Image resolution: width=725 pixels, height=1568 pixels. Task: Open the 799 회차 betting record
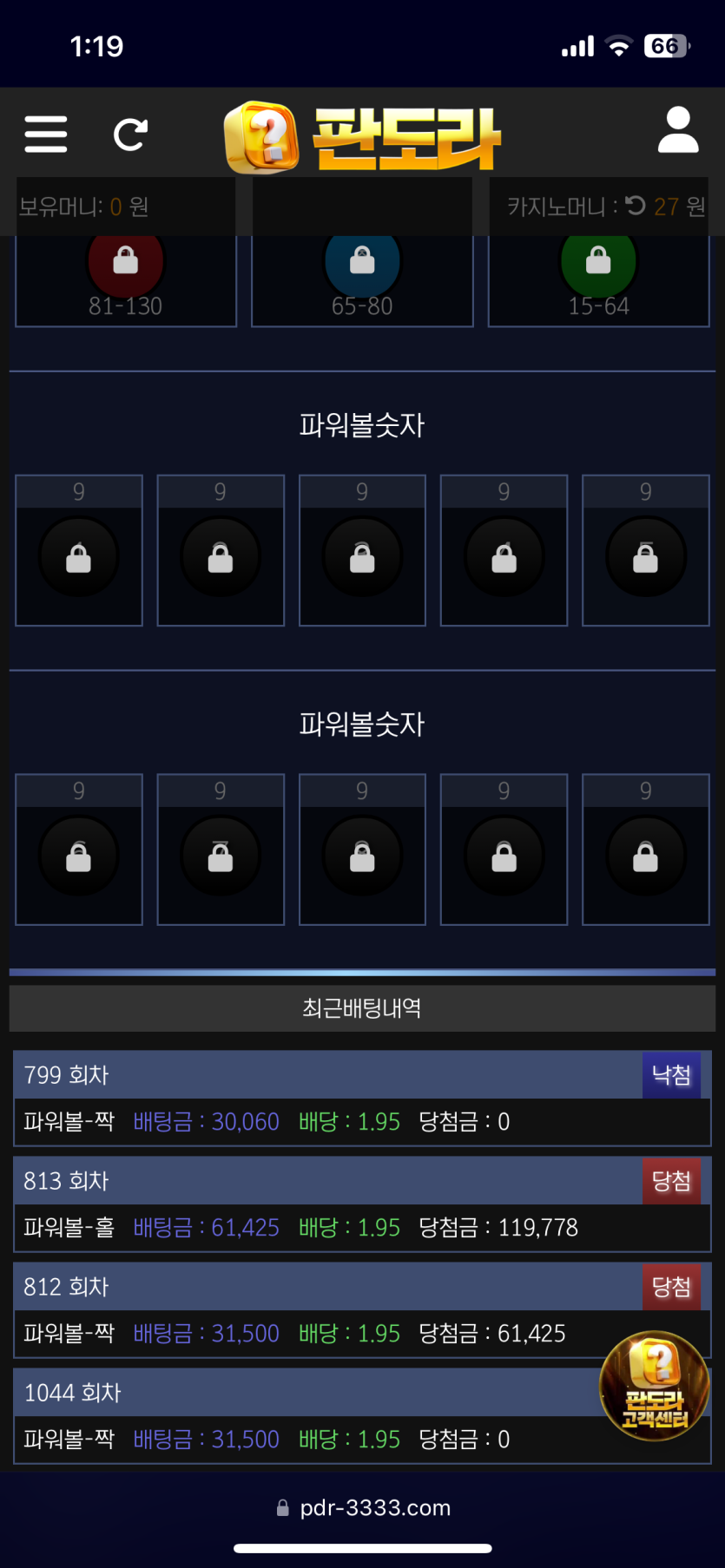pyautogui.click(x=330, y=1075)
